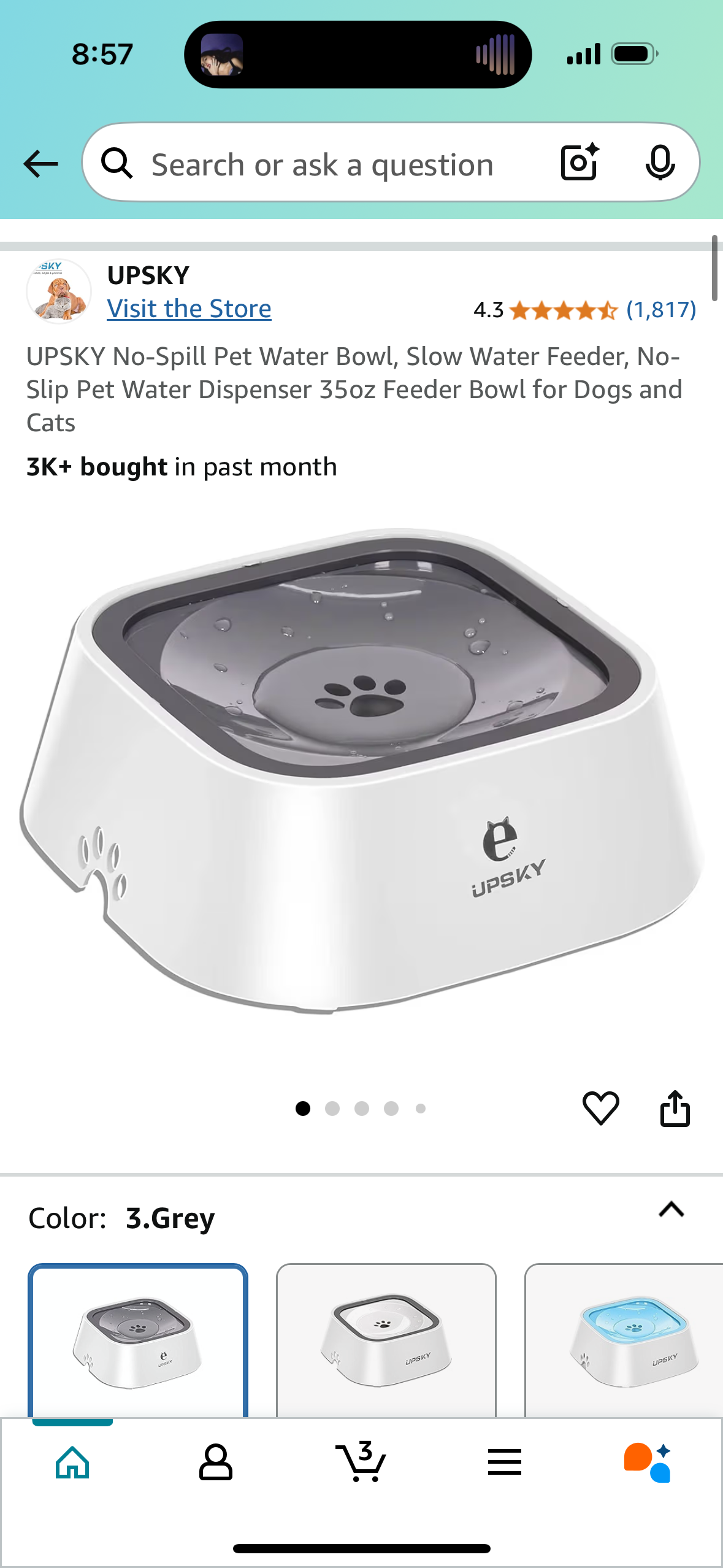Screen dimensions: 723x1568
Task: Open the cart with 3 items
Action: click(361, 1462)
